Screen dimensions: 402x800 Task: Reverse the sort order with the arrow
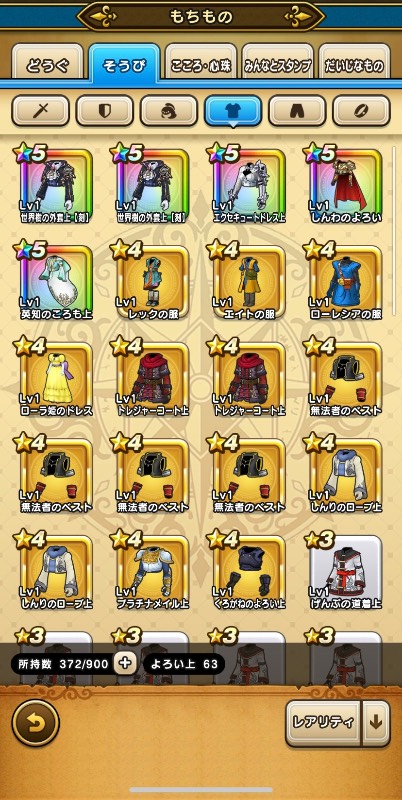click(x=376, y=723)
